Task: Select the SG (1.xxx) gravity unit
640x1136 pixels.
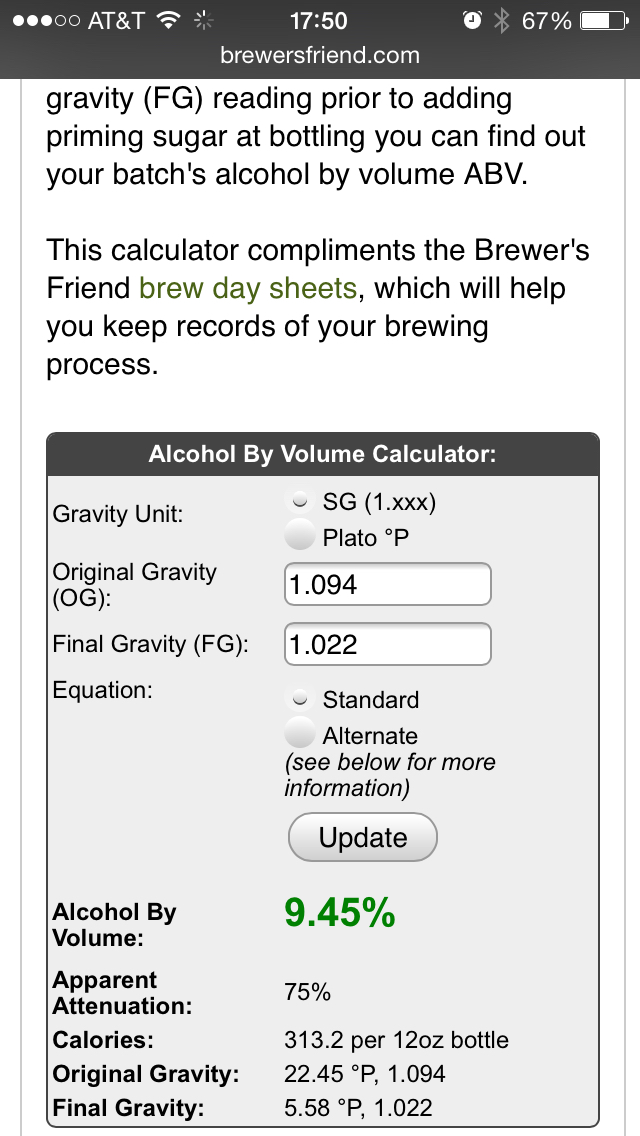Action: click(x=299, y=501)
